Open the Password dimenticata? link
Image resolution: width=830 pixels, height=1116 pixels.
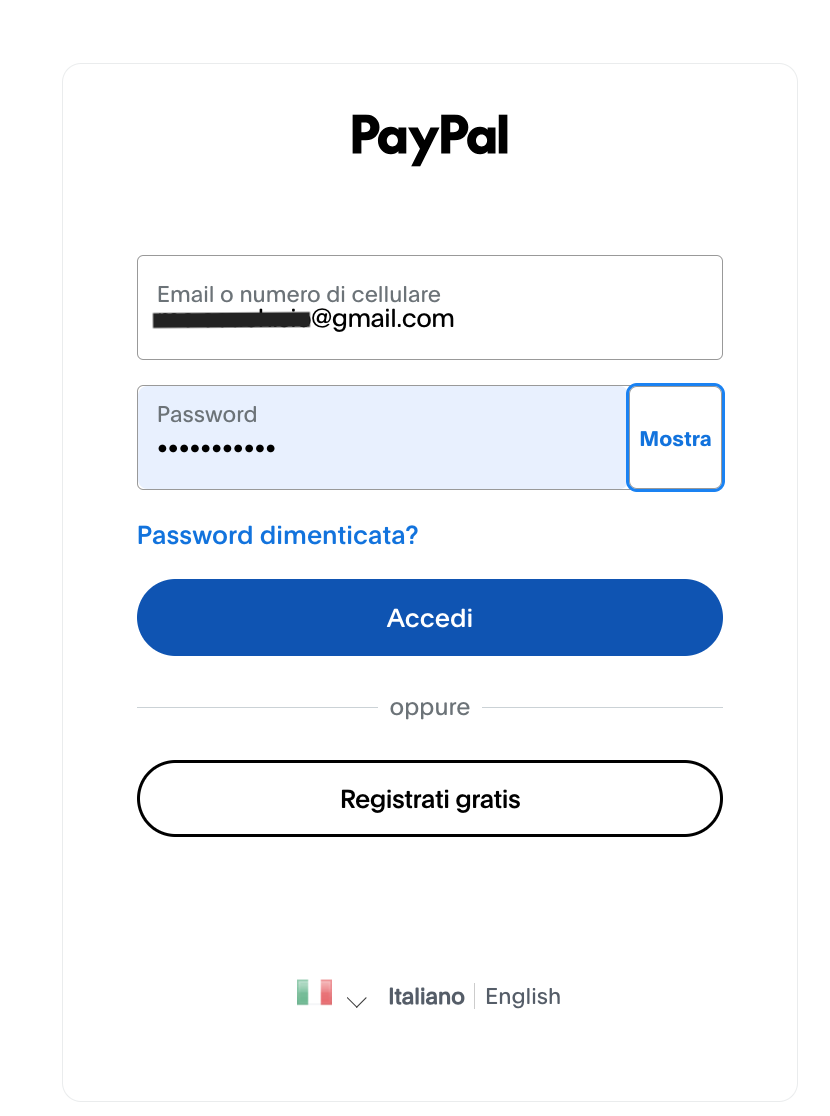click(x=277, y=535)
